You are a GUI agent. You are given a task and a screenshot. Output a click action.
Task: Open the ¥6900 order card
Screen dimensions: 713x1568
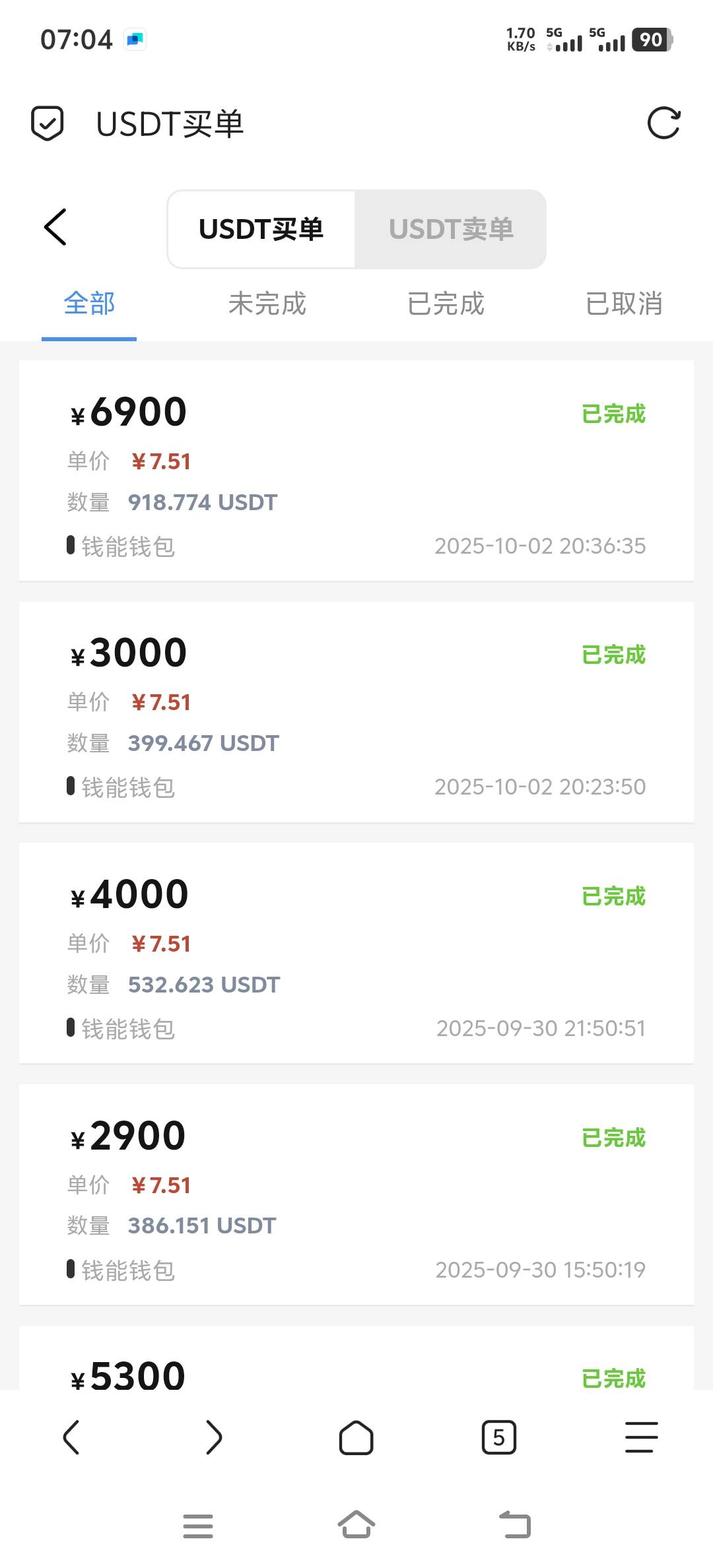click(356, 471)
